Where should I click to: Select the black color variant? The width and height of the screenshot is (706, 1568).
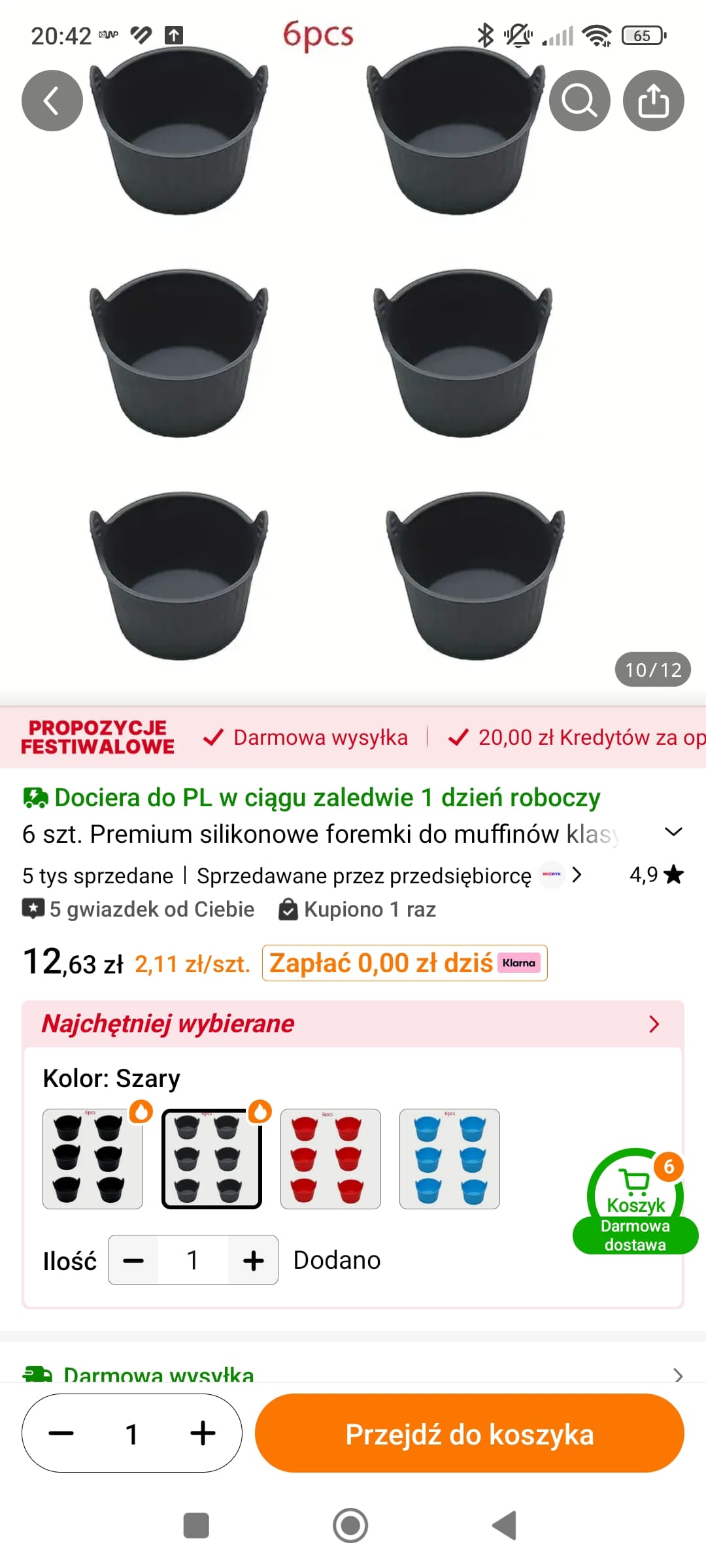pos(93,1158)
